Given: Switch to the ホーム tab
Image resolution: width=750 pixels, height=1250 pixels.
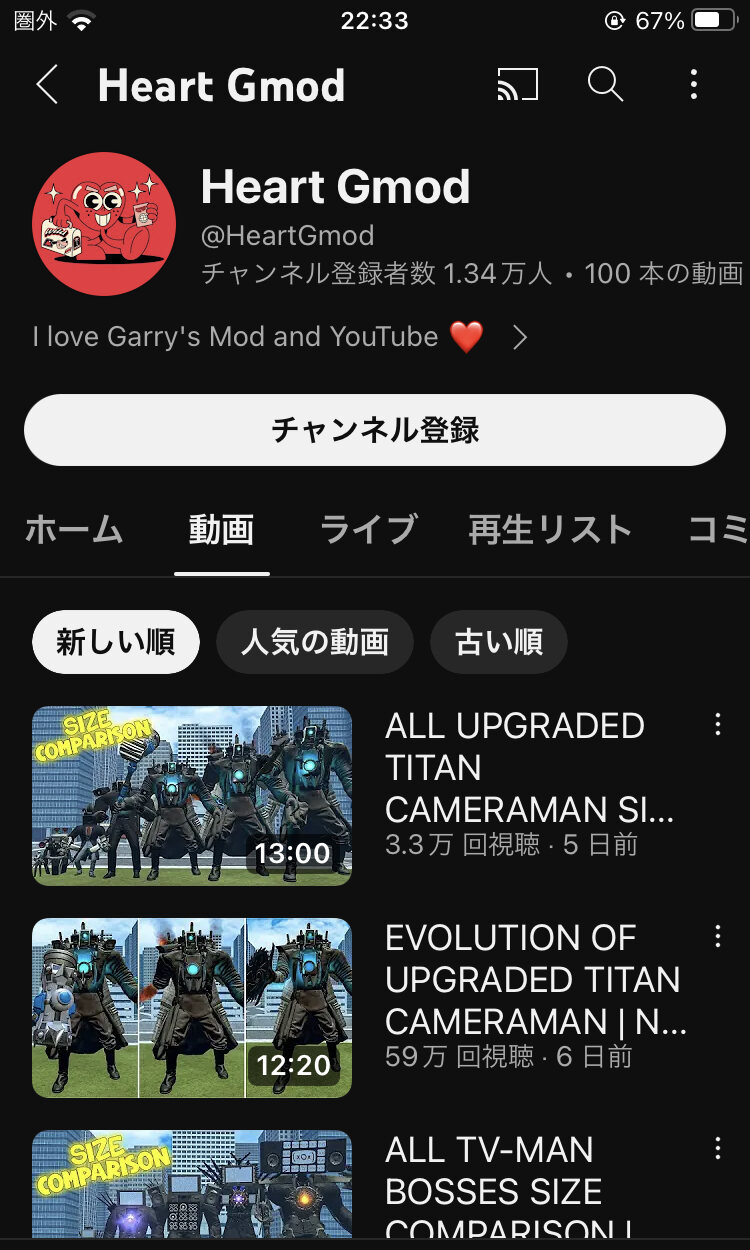Looking at the screenshot, I should (x=74, y=529).
